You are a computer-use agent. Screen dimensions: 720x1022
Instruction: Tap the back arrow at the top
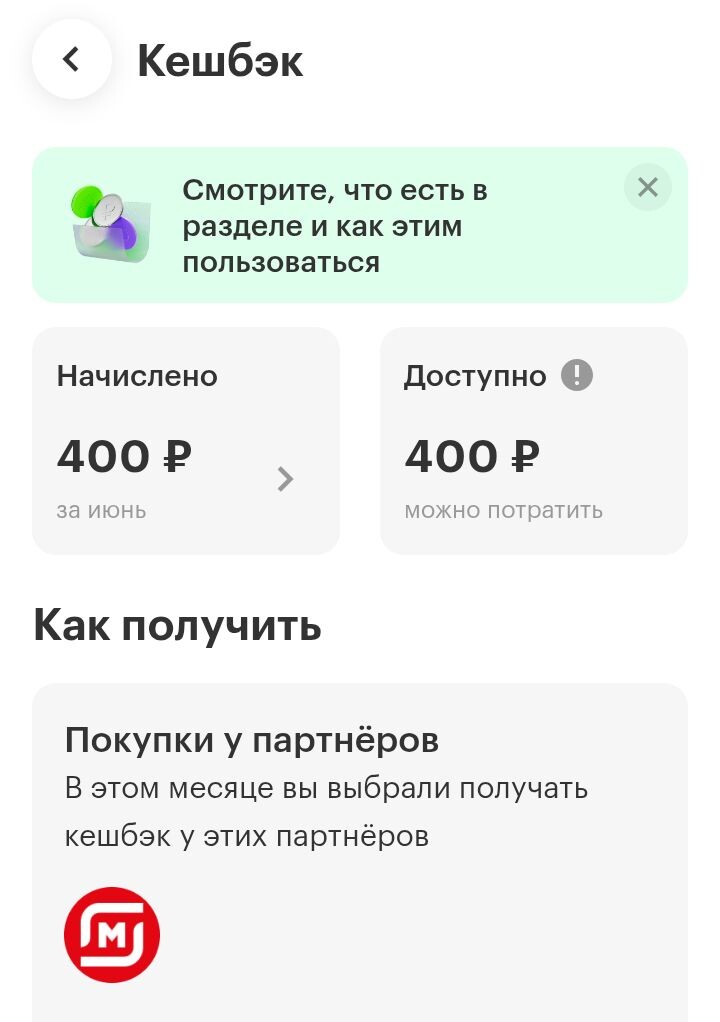tap(71, 58)
